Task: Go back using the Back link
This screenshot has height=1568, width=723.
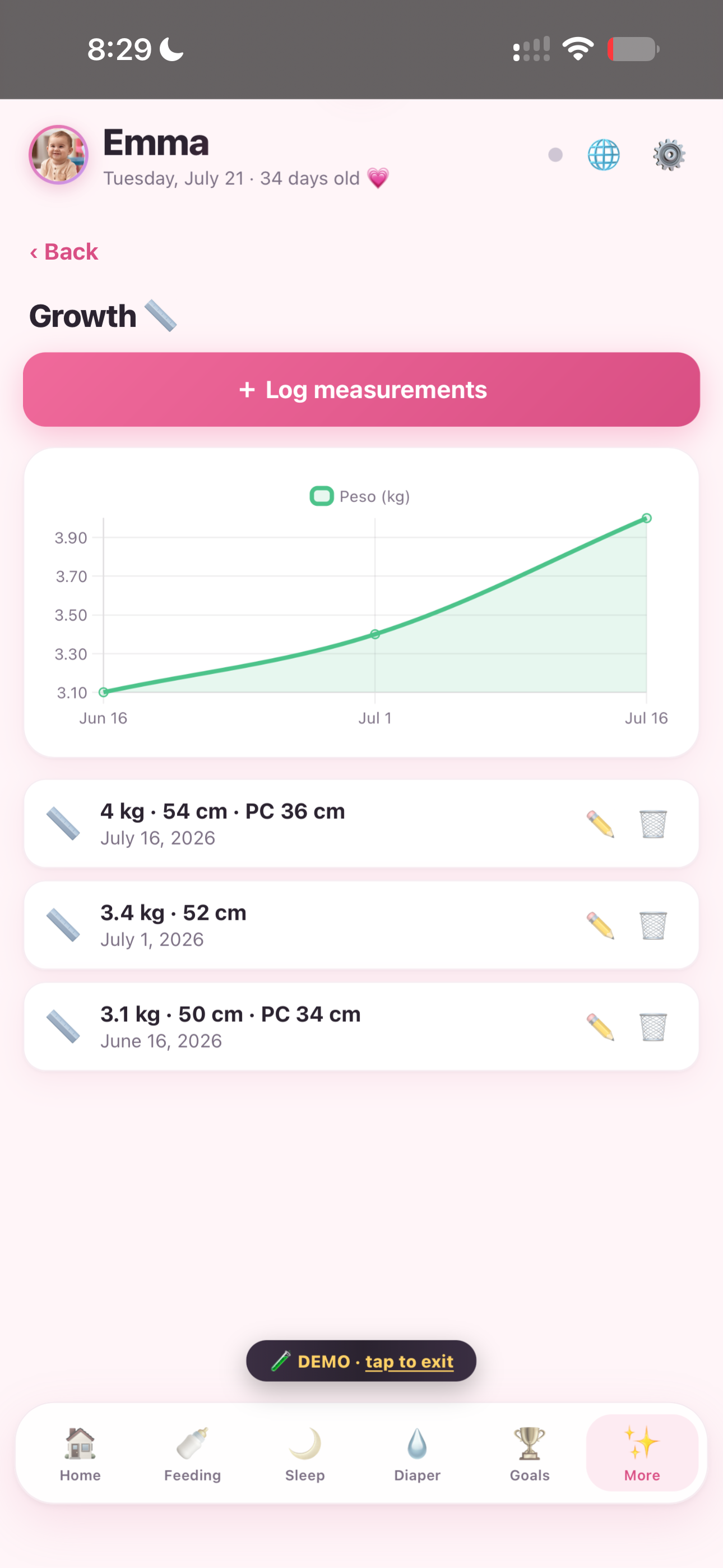Action: click(x=64, y=251)
